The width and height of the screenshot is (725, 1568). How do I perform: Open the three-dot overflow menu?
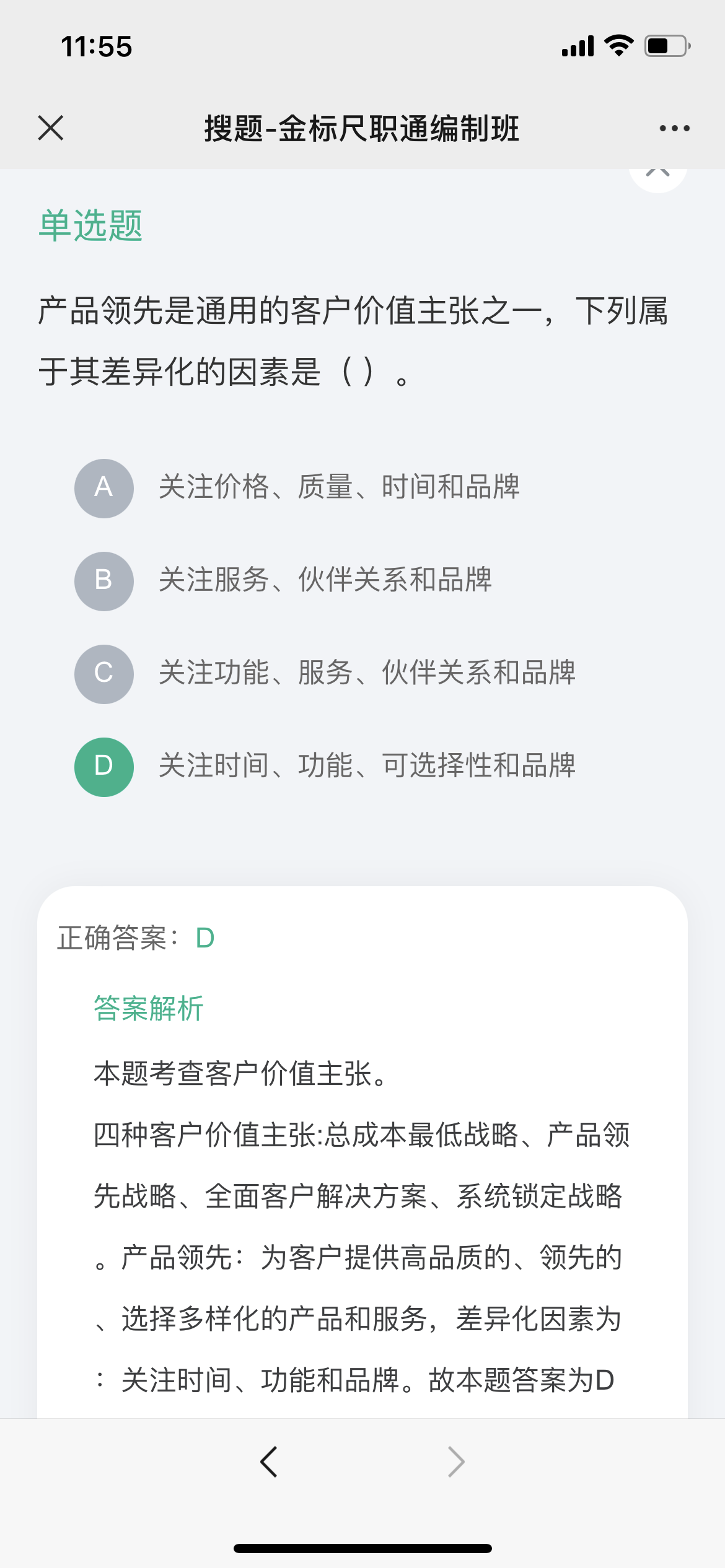tap(674, 128)
